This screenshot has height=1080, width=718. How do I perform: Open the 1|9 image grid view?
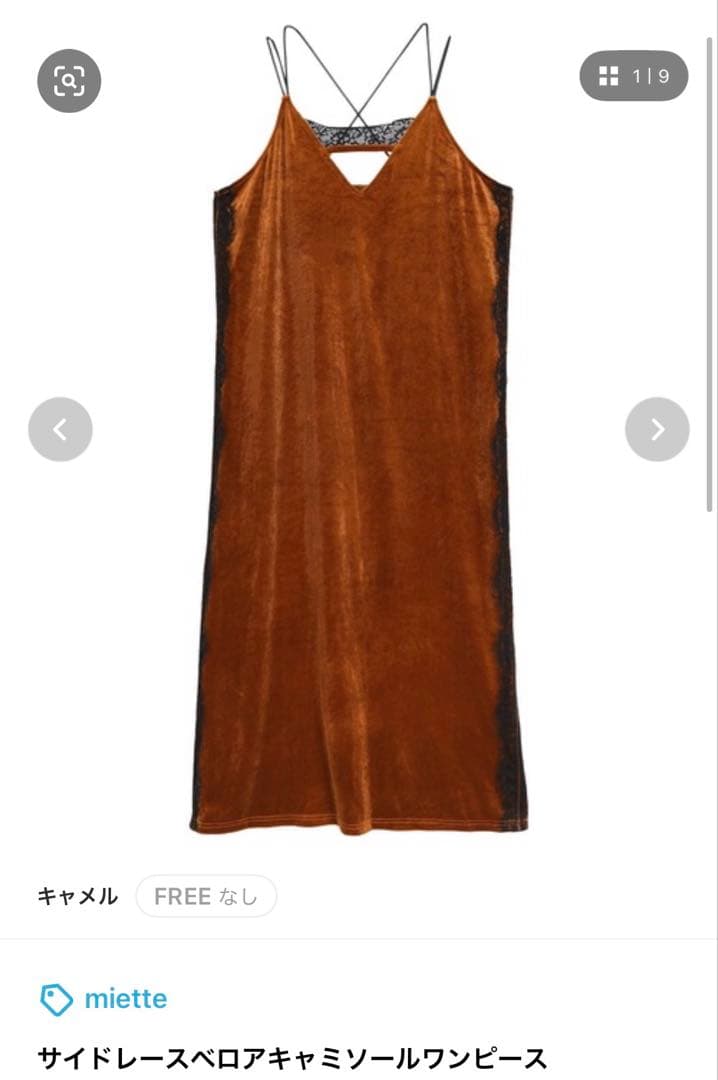click(x=634, y=76)
